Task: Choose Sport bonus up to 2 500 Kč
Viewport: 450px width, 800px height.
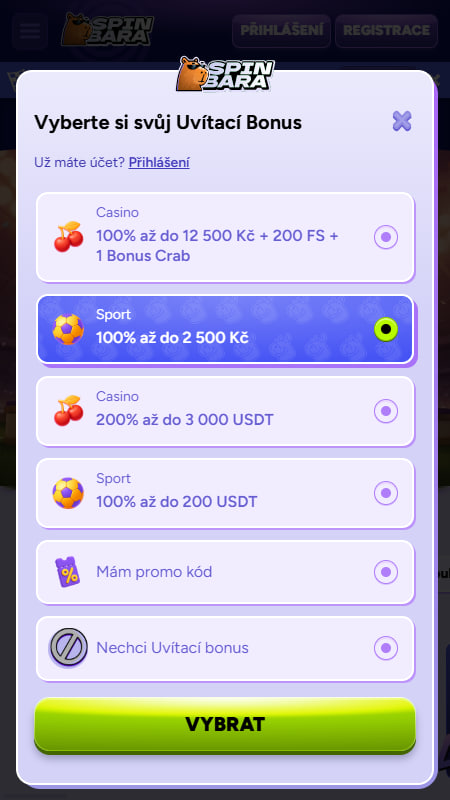Action: [x=225, y=329]
